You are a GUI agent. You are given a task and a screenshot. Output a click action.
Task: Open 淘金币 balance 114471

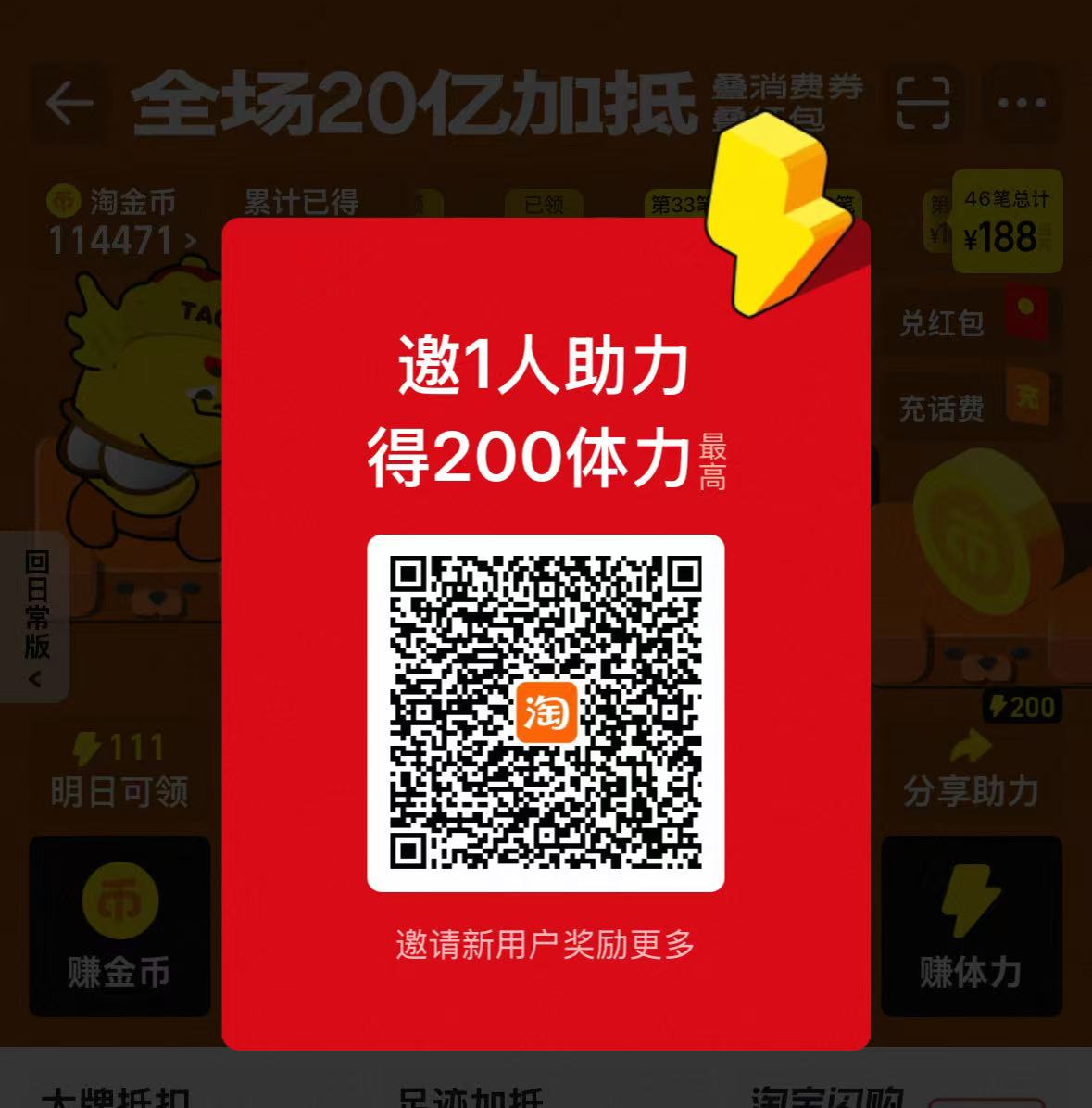[120, 222]
